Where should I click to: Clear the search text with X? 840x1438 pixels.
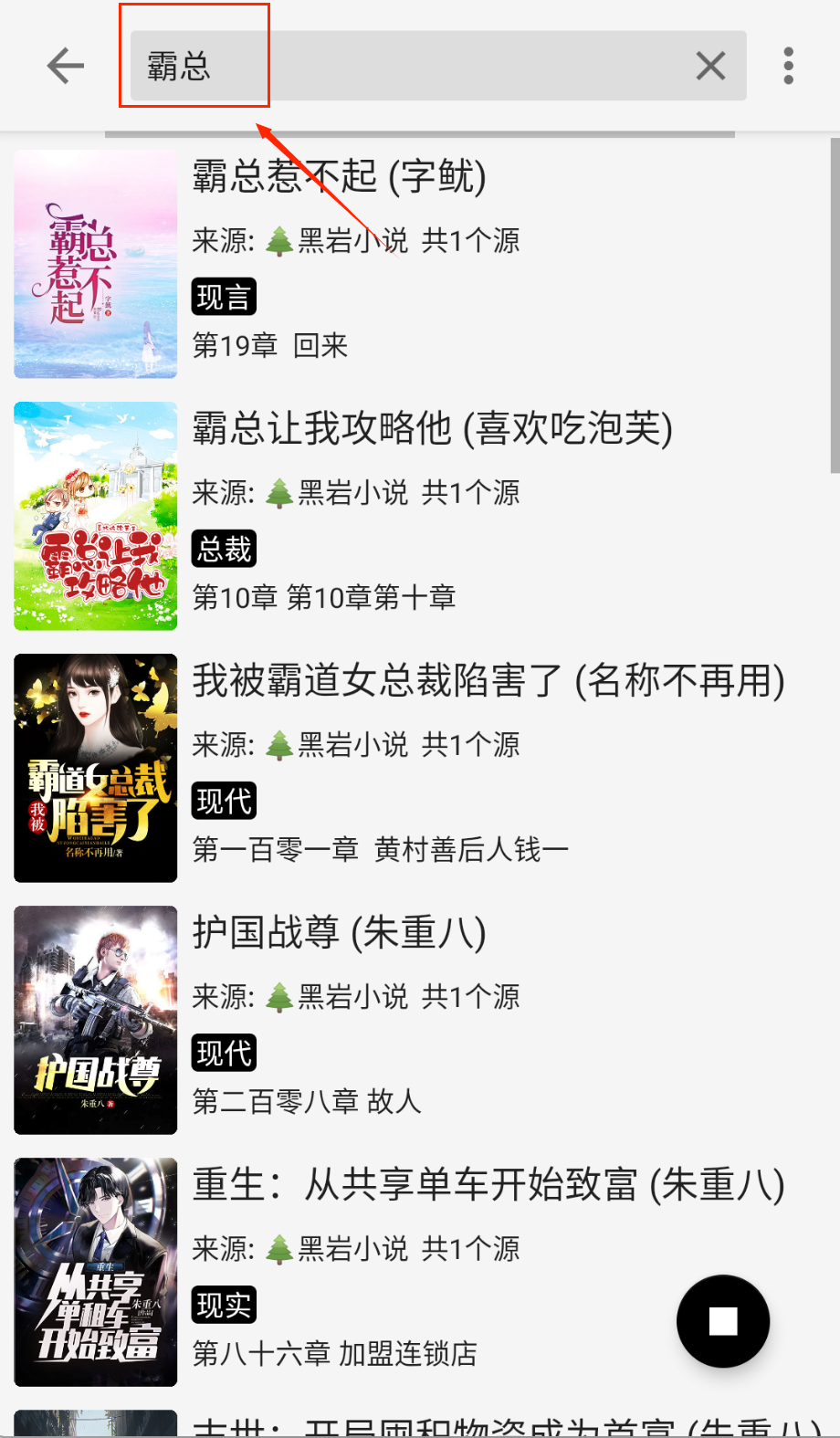click(710, 66)
